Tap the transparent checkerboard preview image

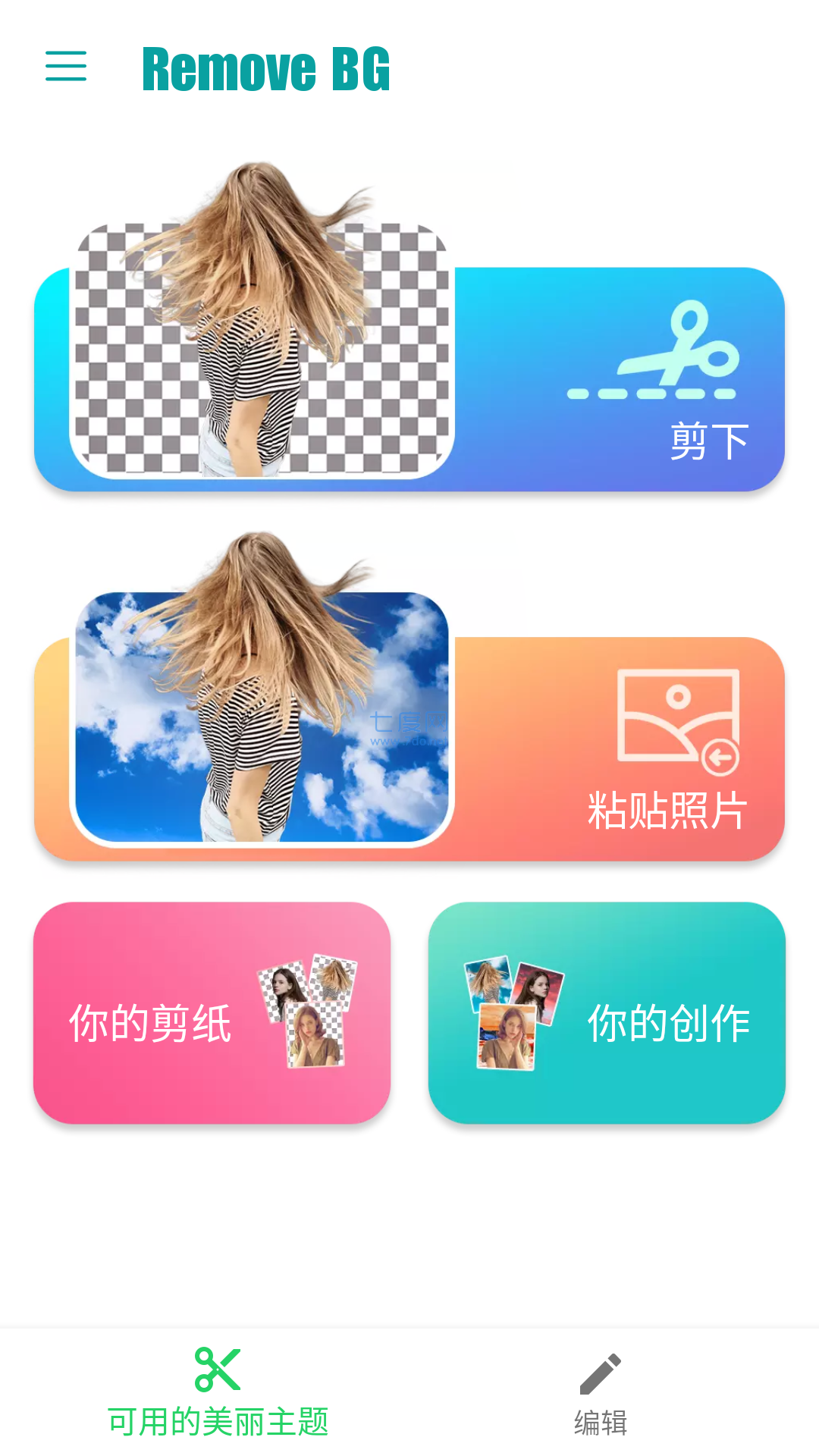click(262, 349)
